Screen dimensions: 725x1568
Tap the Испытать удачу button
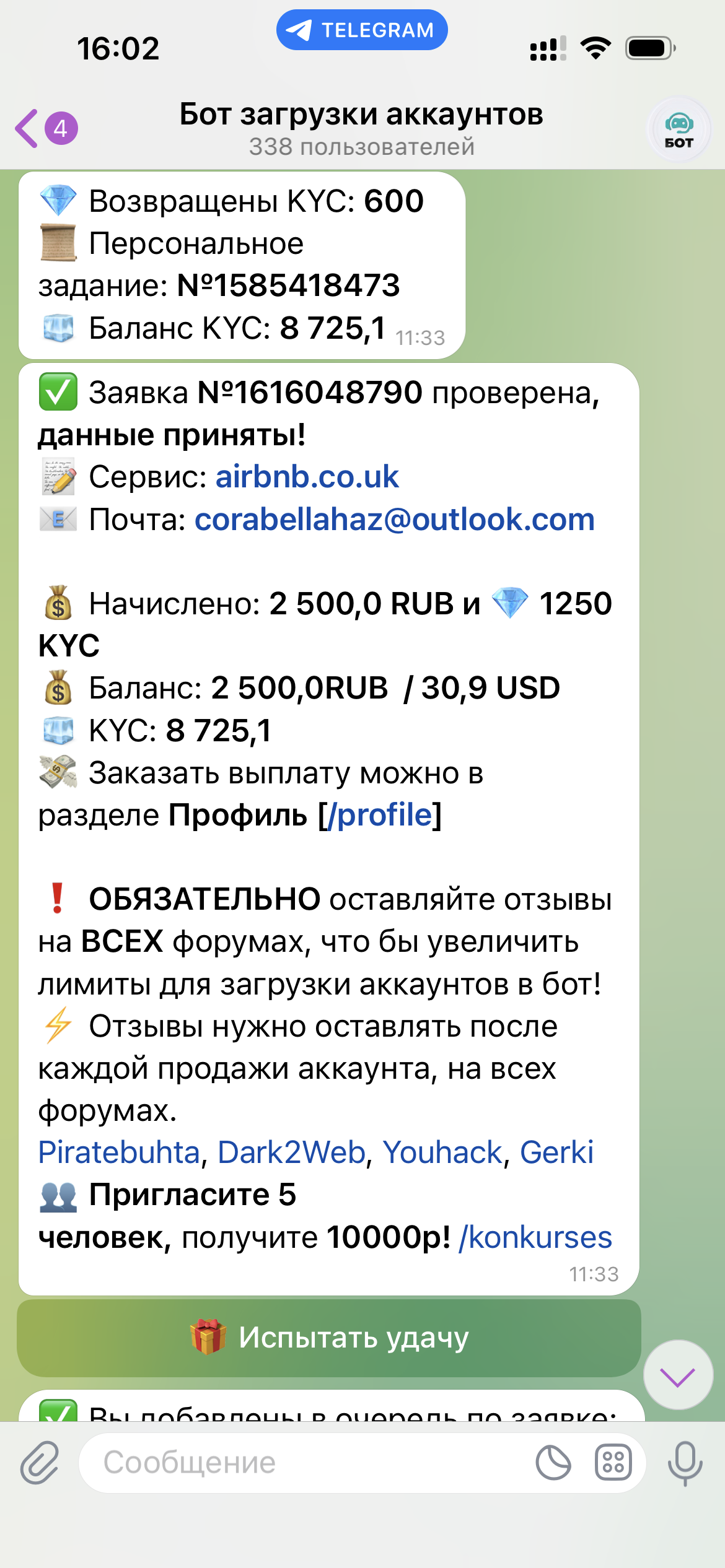tap(328, 1338)
